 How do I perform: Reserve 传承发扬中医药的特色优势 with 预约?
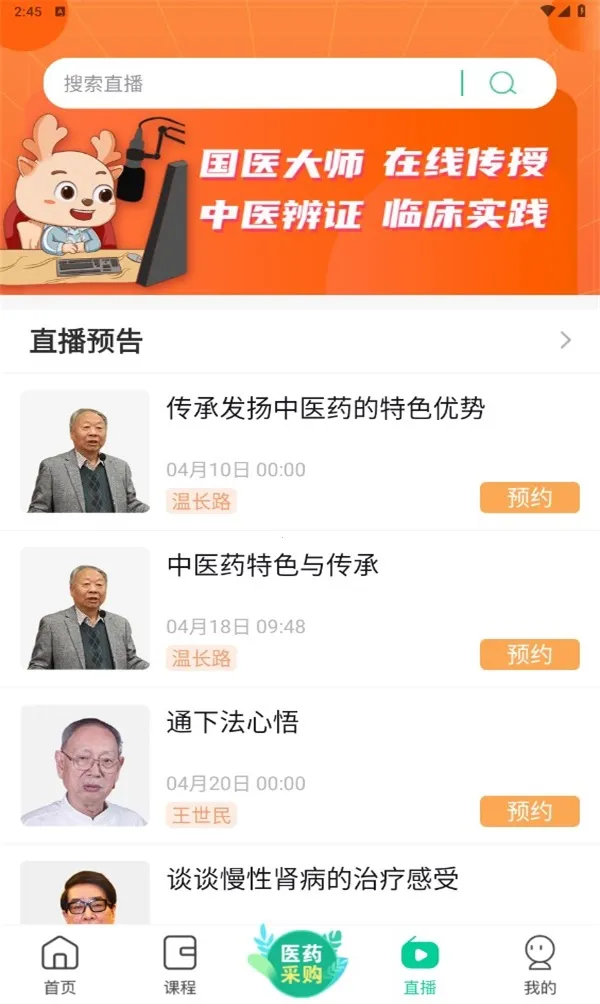click(529, 498)
